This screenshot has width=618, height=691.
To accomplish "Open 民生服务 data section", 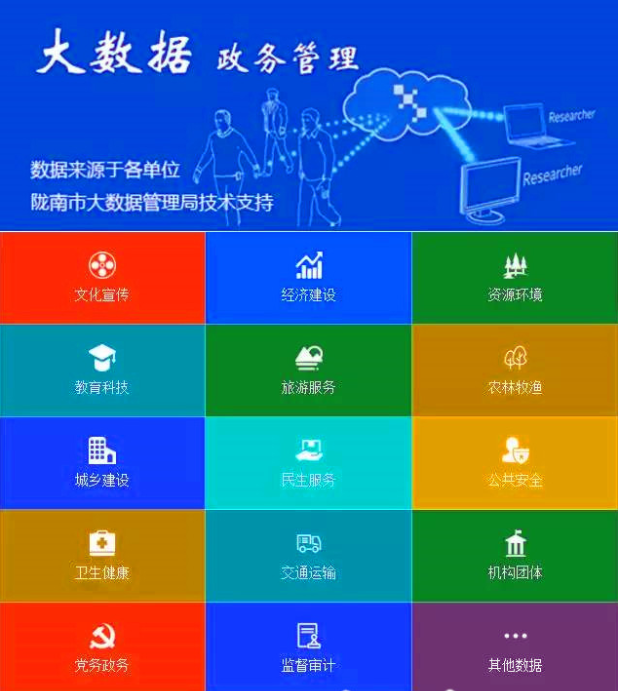I will [308, 463].
